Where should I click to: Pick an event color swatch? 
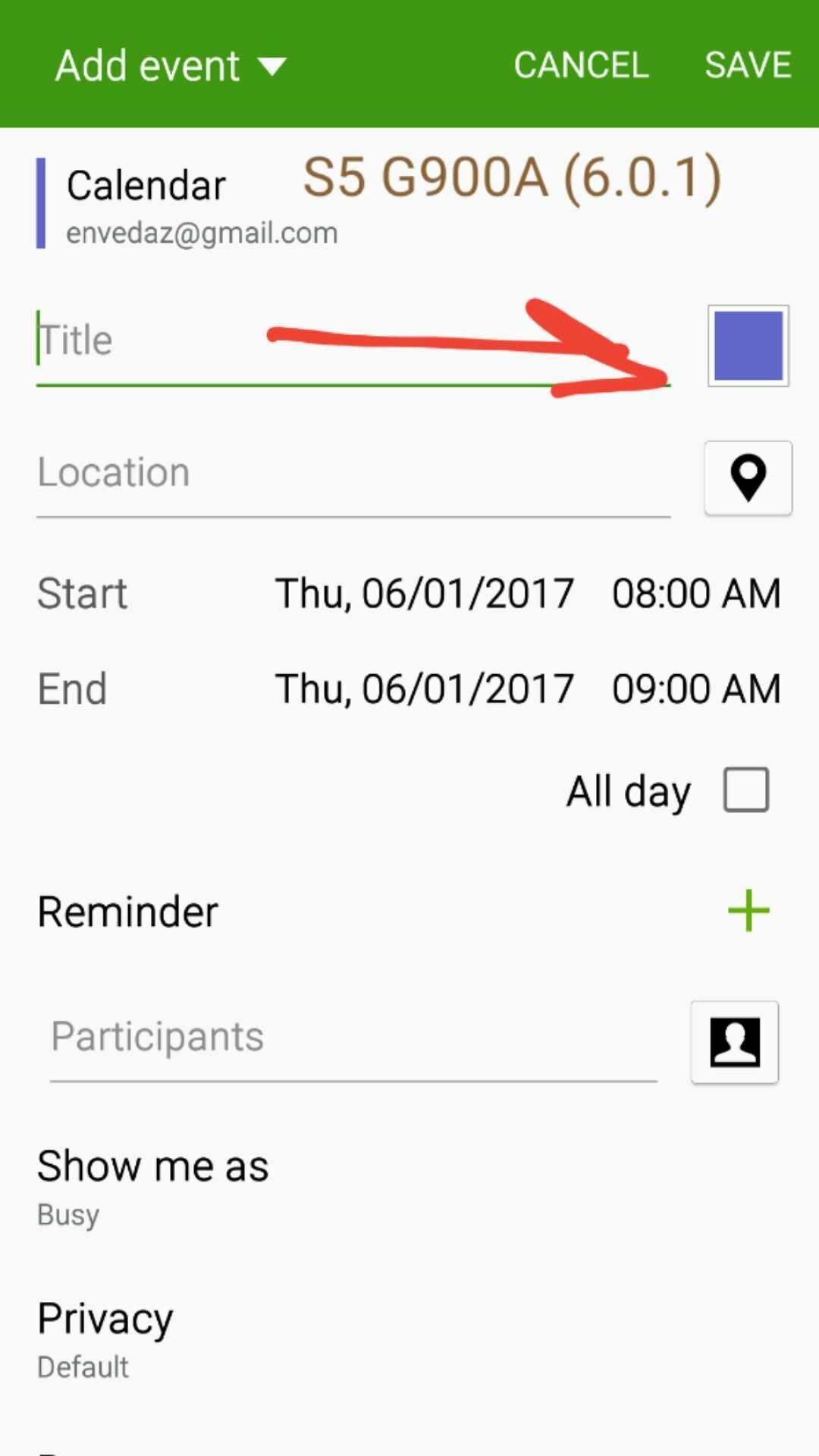[748, 346]
